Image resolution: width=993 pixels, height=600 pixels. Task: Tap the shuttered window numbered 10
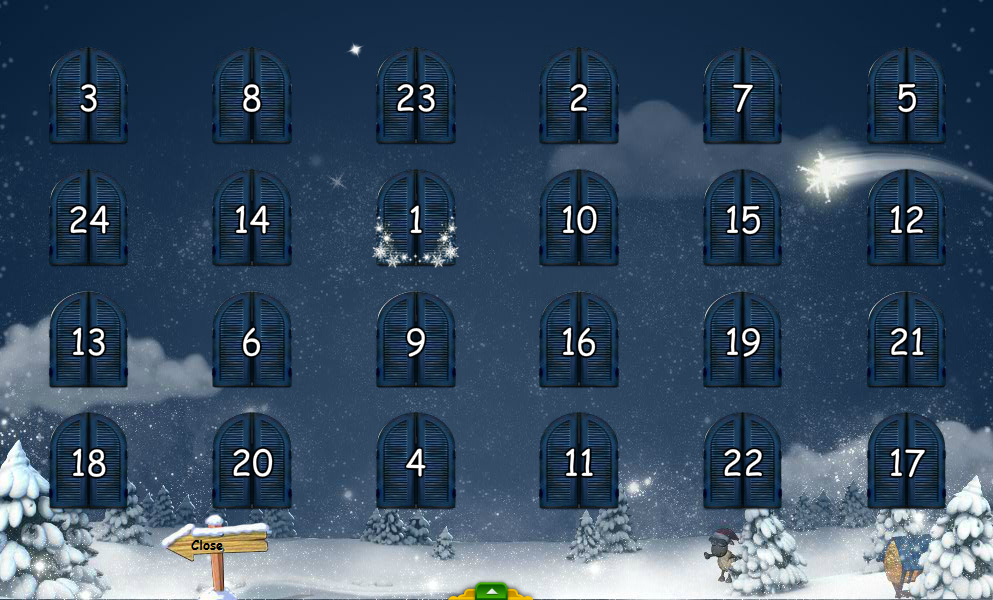[x=579, y=220]
